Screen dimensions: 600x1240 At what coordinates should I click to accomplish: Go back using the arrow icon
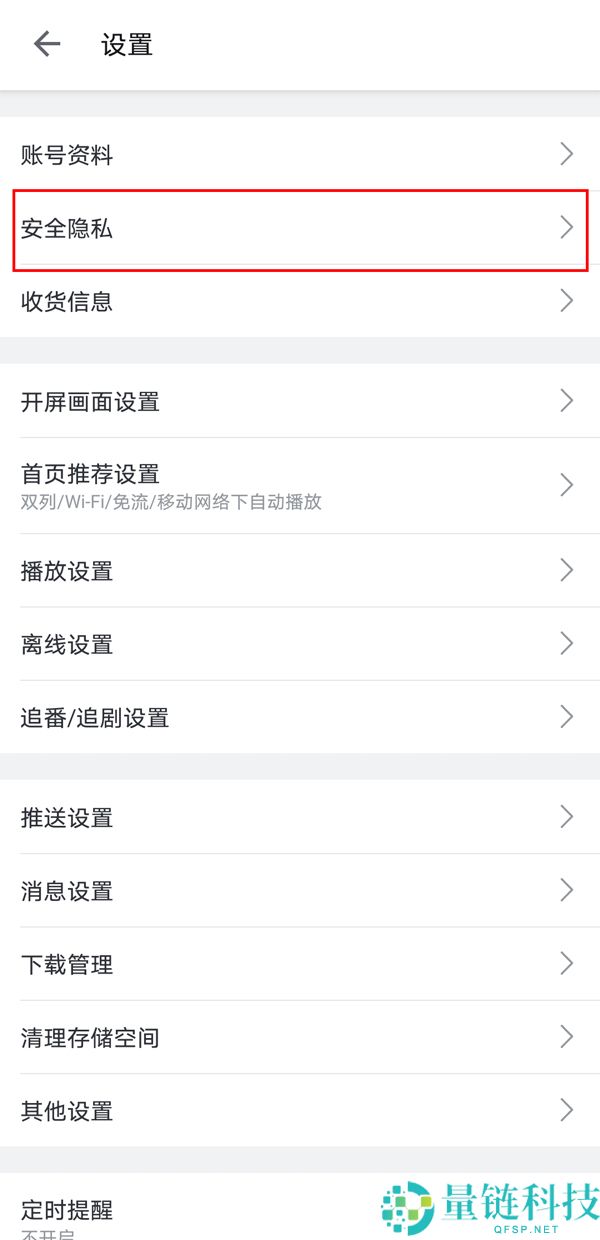(x=47, y=44)
